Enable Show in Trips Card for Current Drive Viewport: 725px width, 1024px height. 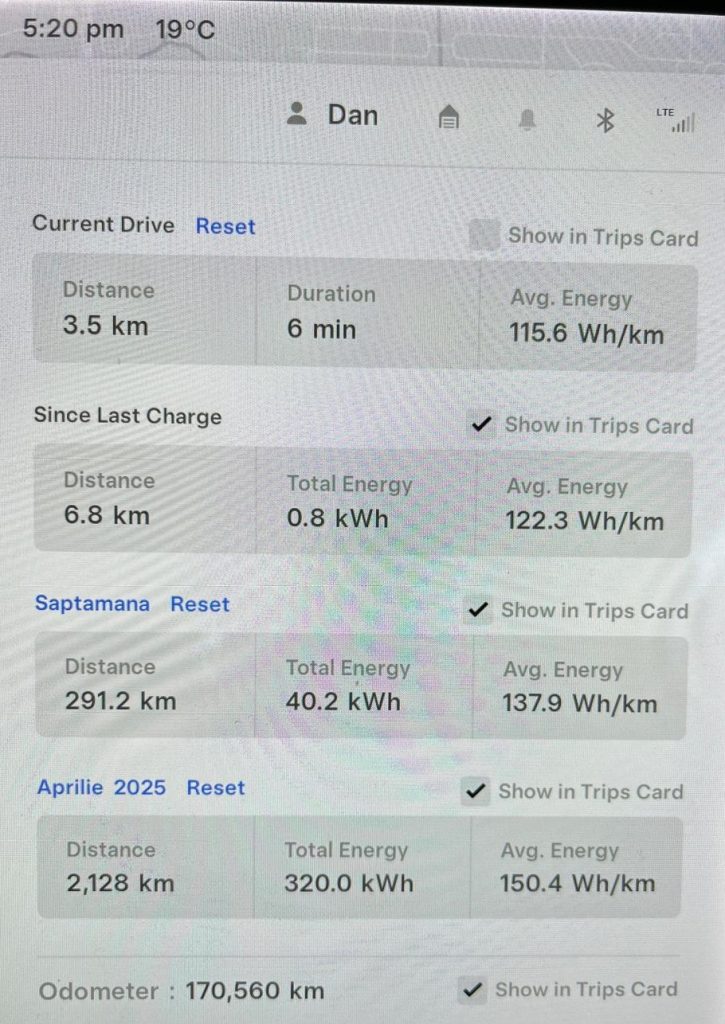tap(485, 236)
